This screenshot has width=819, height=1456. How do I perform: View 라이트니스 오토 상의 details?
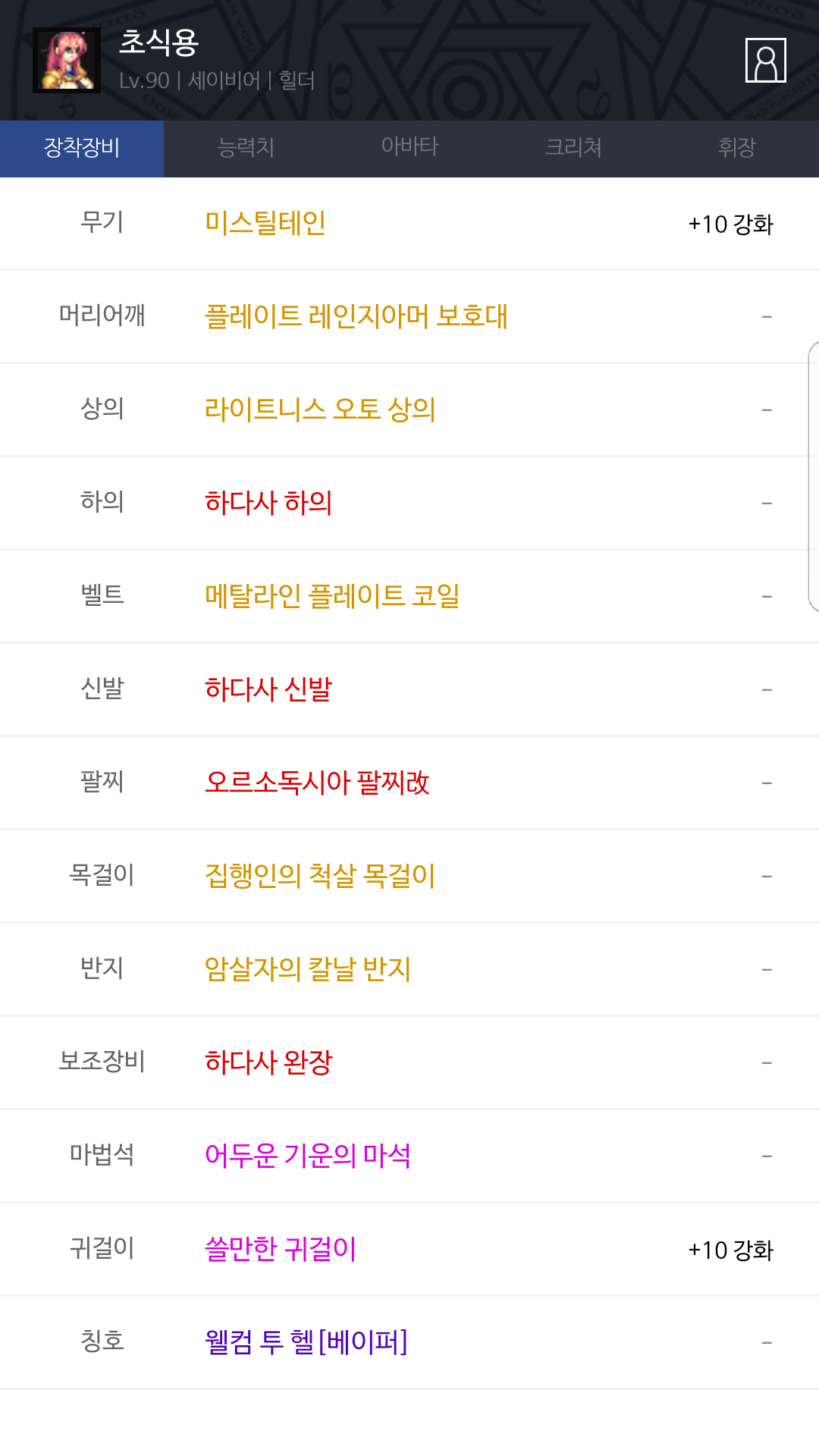(x=320, y=410)
